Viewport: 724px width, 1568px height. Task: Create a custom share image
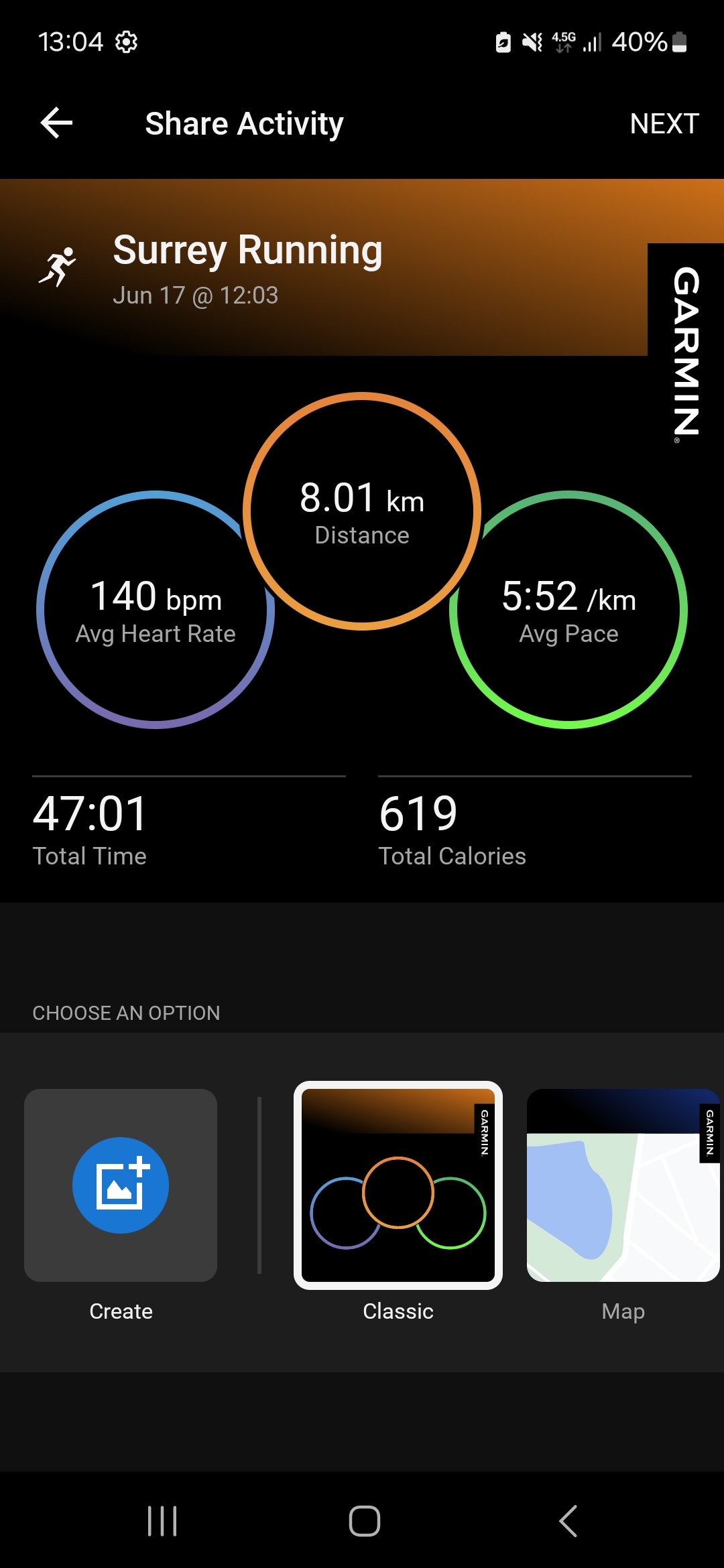point(121,1185)
